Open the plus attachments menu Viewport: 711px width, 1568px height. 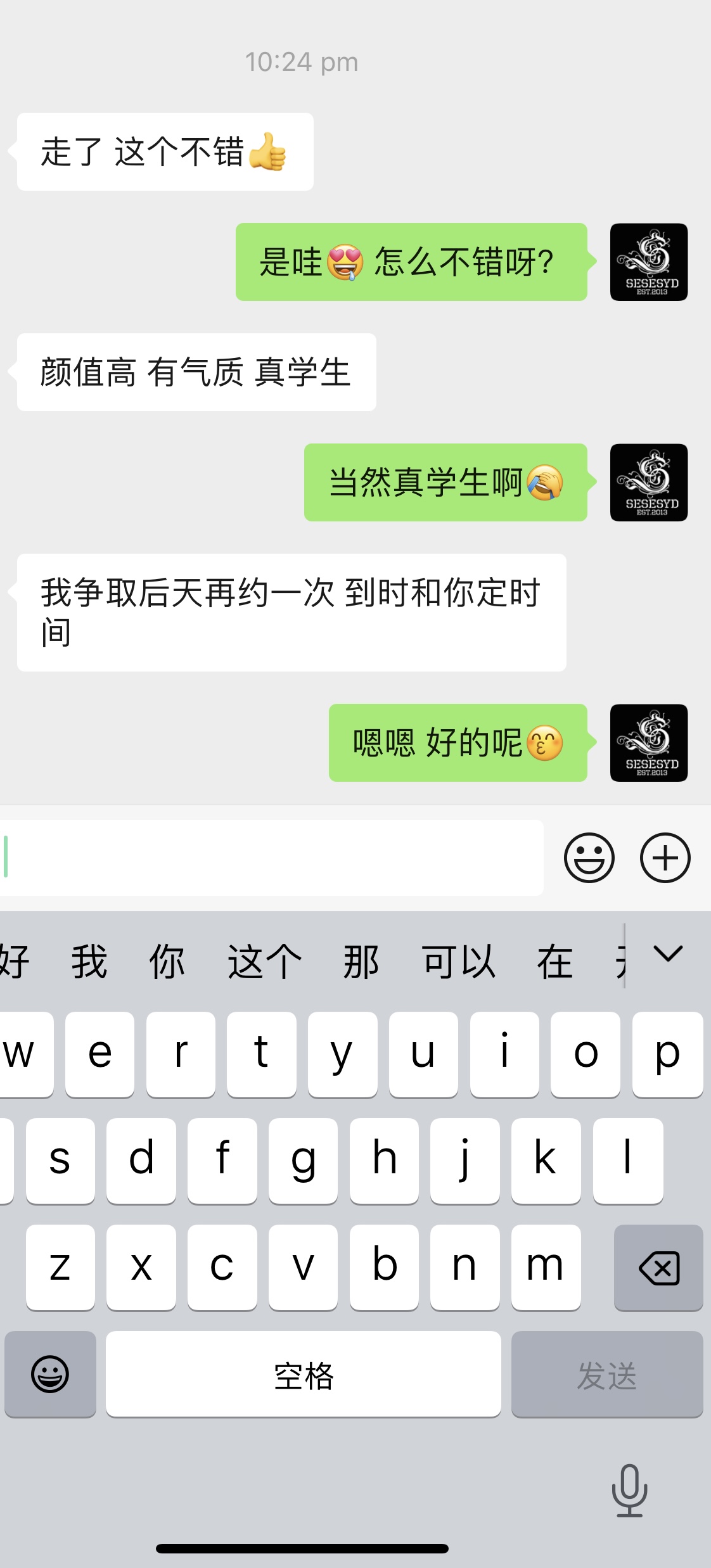(x=665, y=857)
